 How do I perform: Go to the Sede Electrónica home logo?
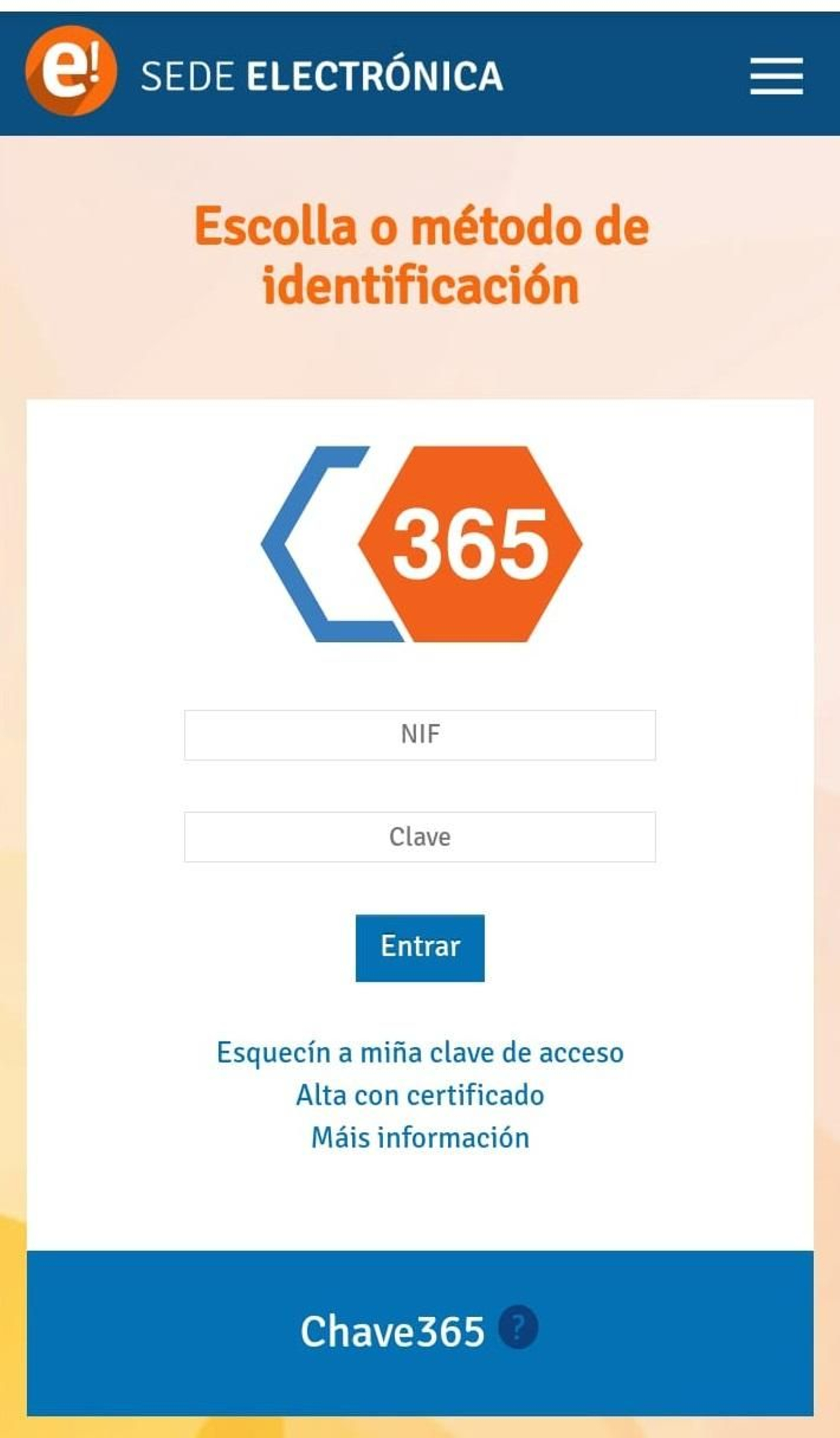click(71, 71)
